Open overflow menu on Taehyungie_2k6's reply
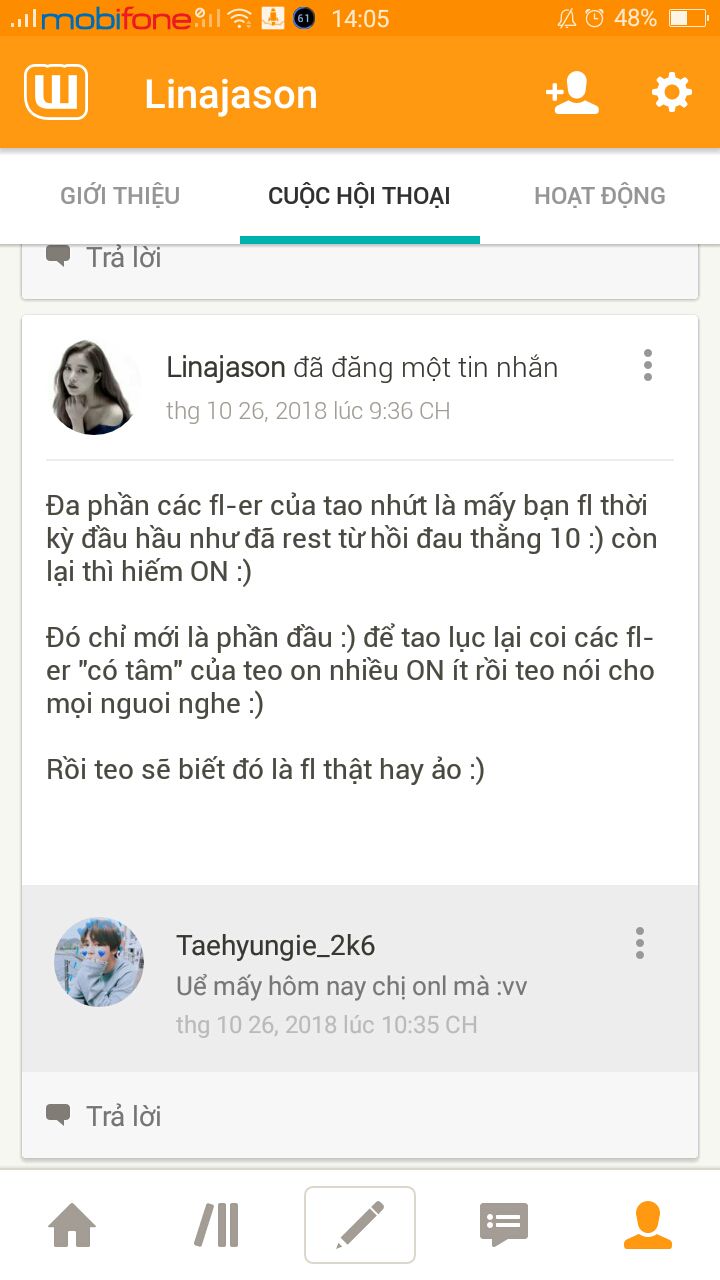The width and height of the screenshot is (720, 1280). 640,943
